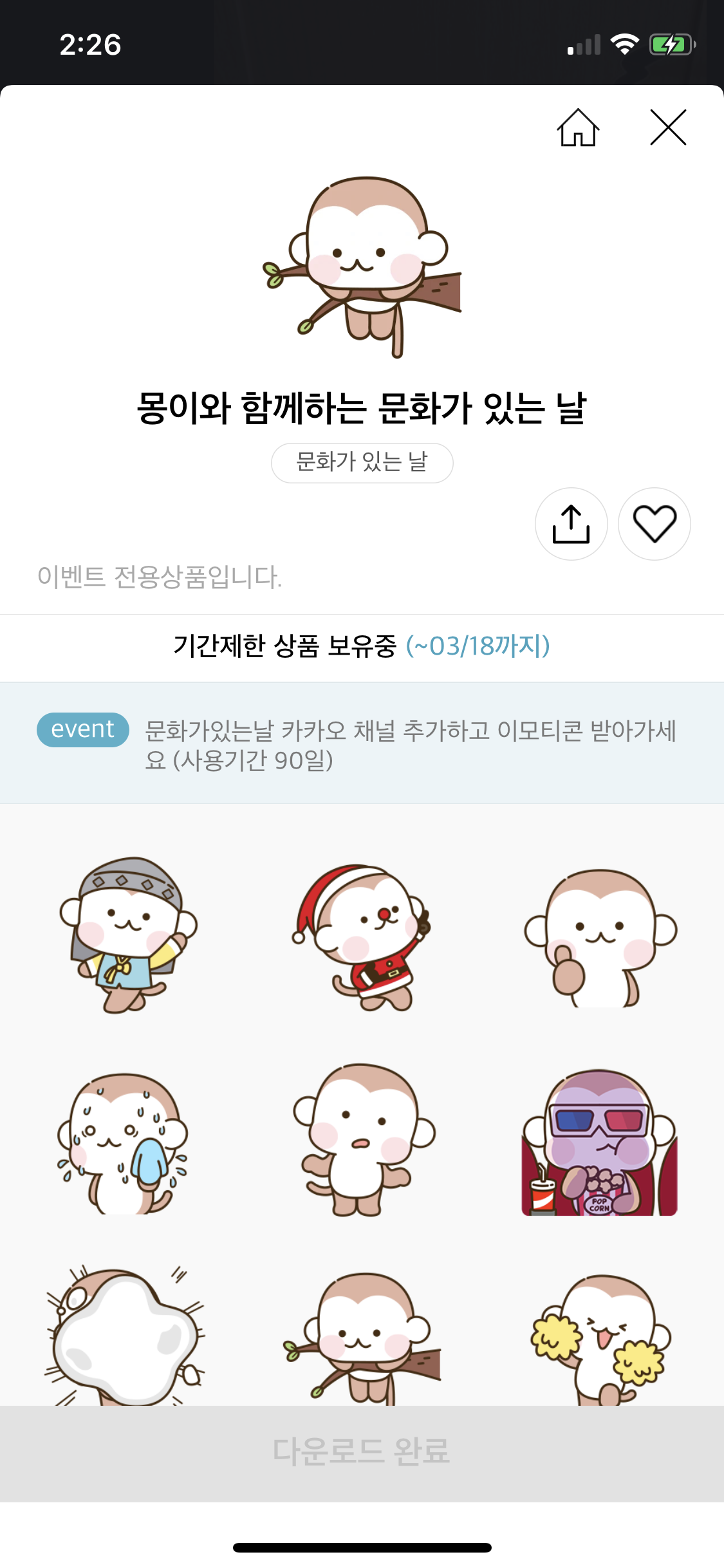Close the emoticon detail page
The image size is (724, 1568).
[x=668, y=128]
